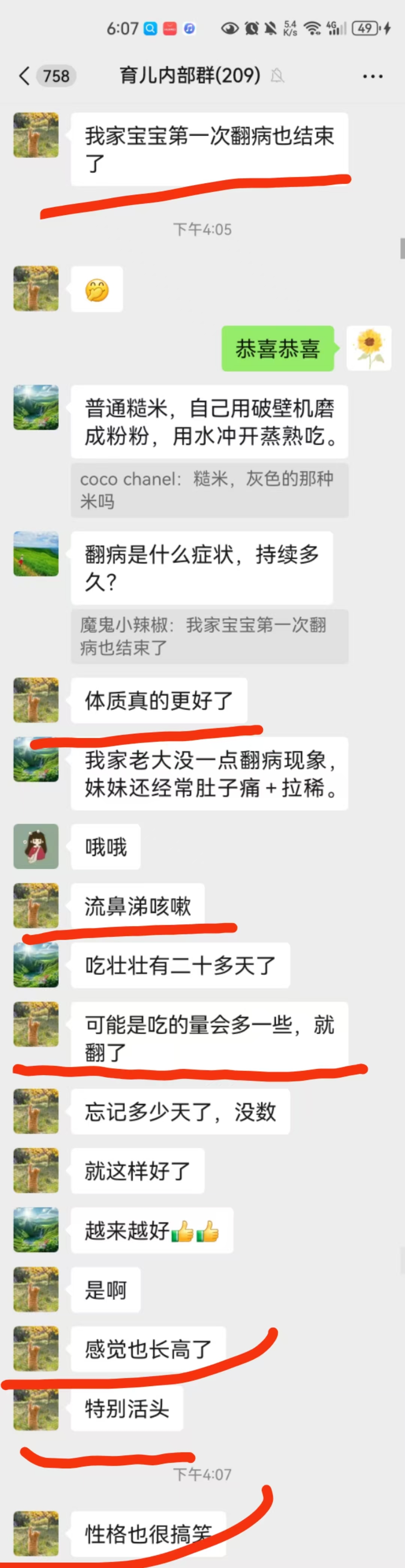Screen dimensions: 405x1568
Task: Open avatar of sender asking 翻病是什么症状
Action: pyautogui.click(x=36, y=554)
